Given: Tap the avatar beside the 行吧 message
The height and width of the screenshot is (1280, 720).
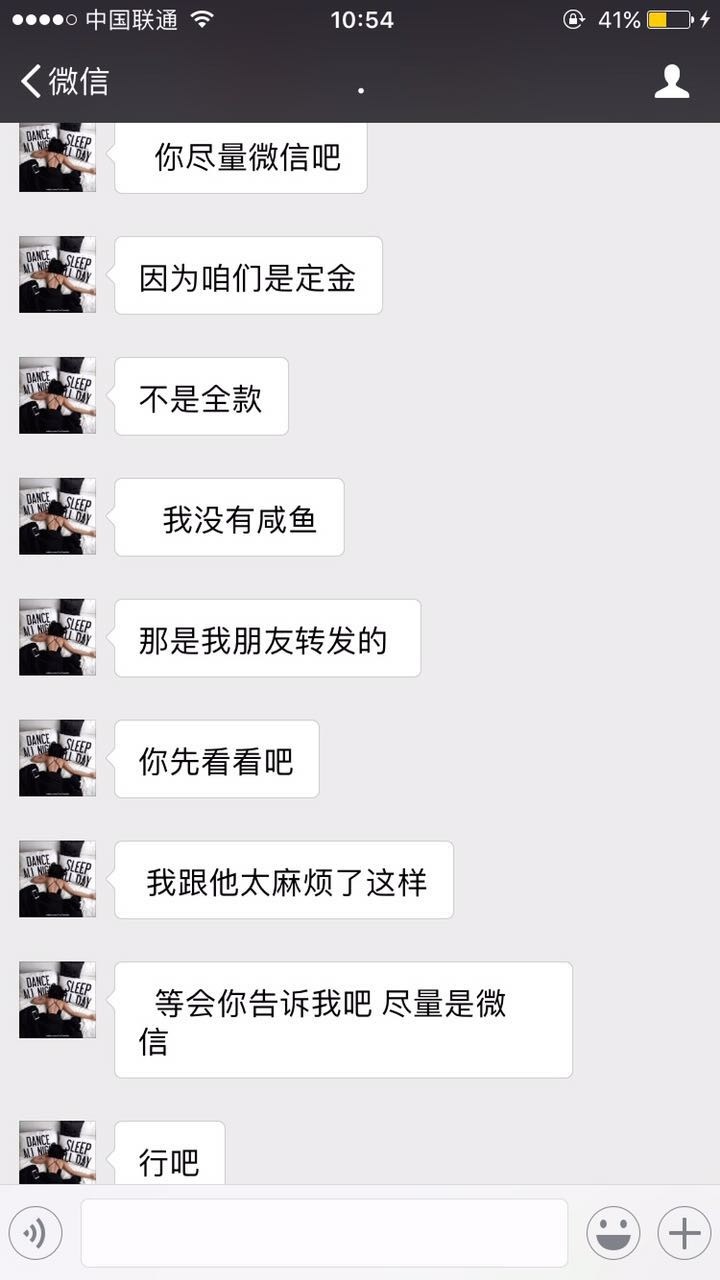Looking at the screenshot, I should (x=57, y=1152).
